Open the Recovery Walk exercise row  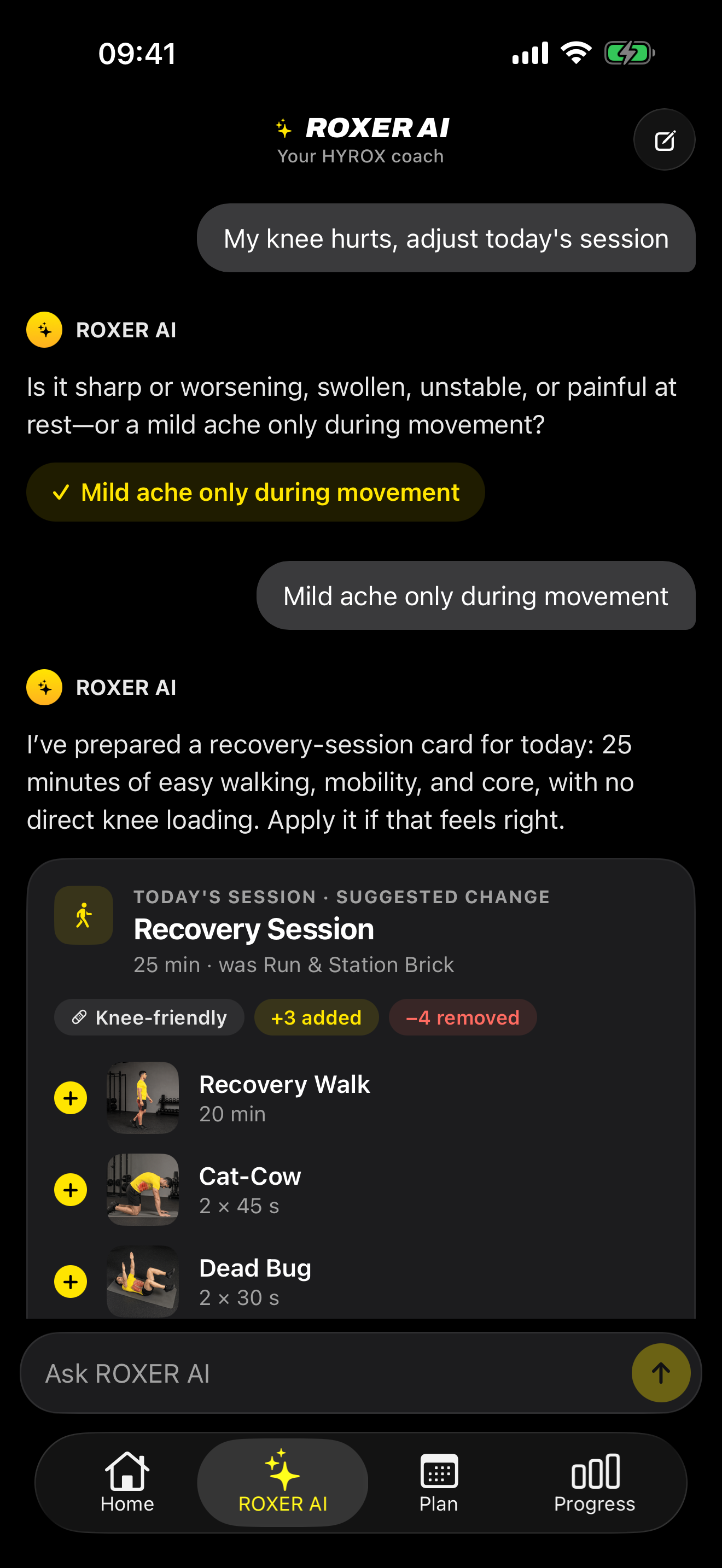[x=361, y=1097]
